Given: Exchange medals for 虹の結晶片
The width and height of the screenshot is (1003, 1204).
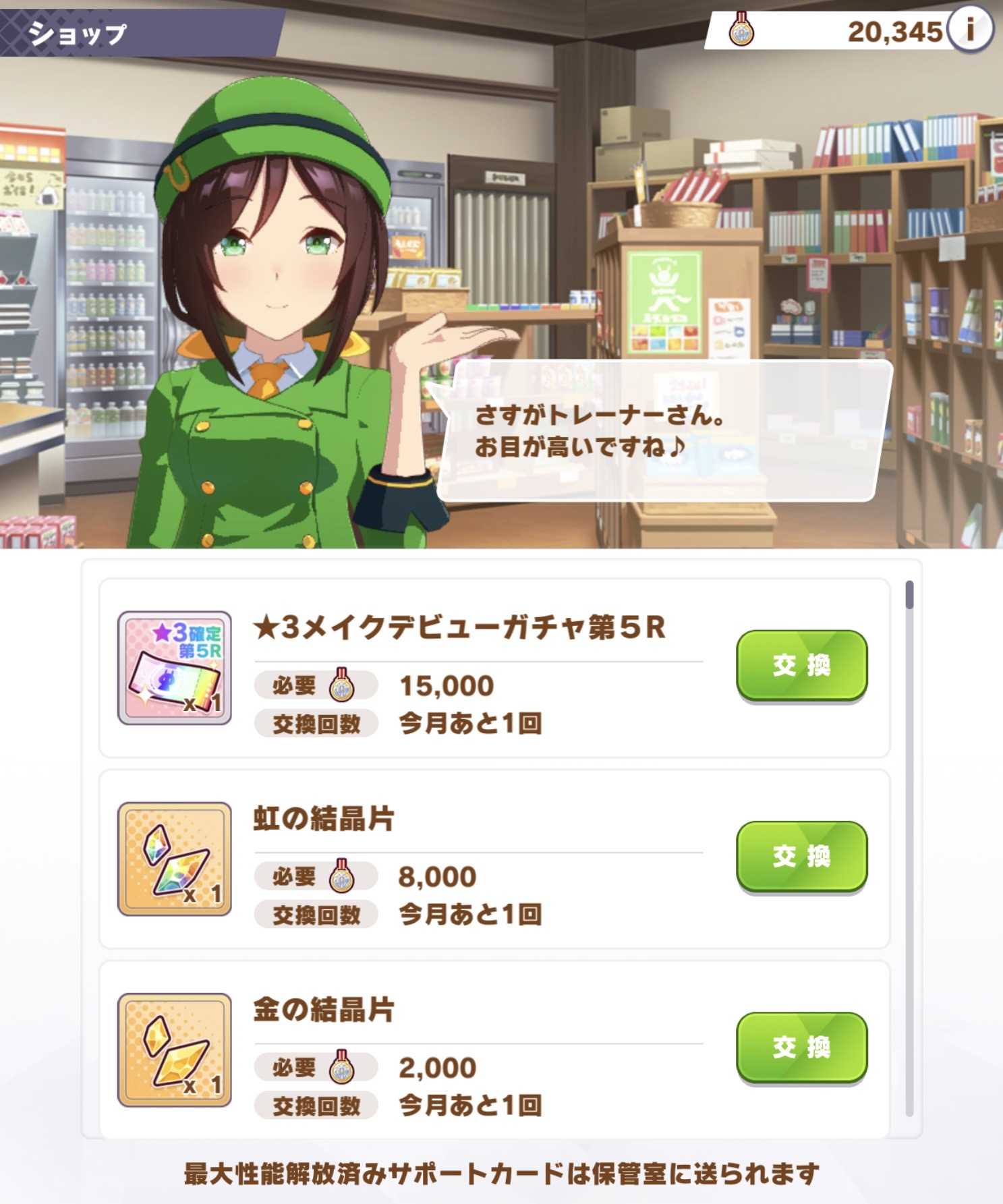Looking at the screenshot, I should [x=801, y=857].
